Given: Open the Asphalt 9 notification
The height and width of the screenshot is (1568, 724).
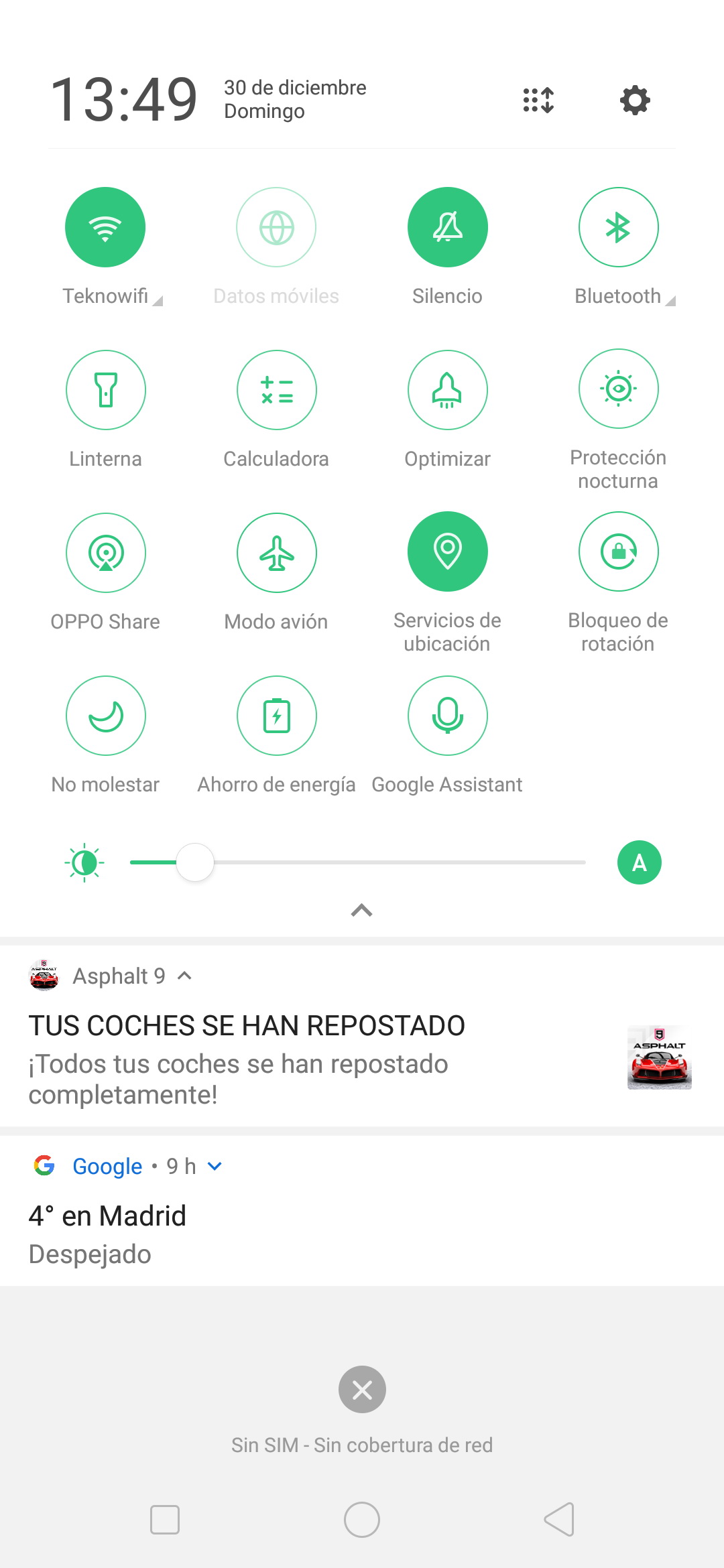Looking at the screenshot, I should [x=362, y=1036].
